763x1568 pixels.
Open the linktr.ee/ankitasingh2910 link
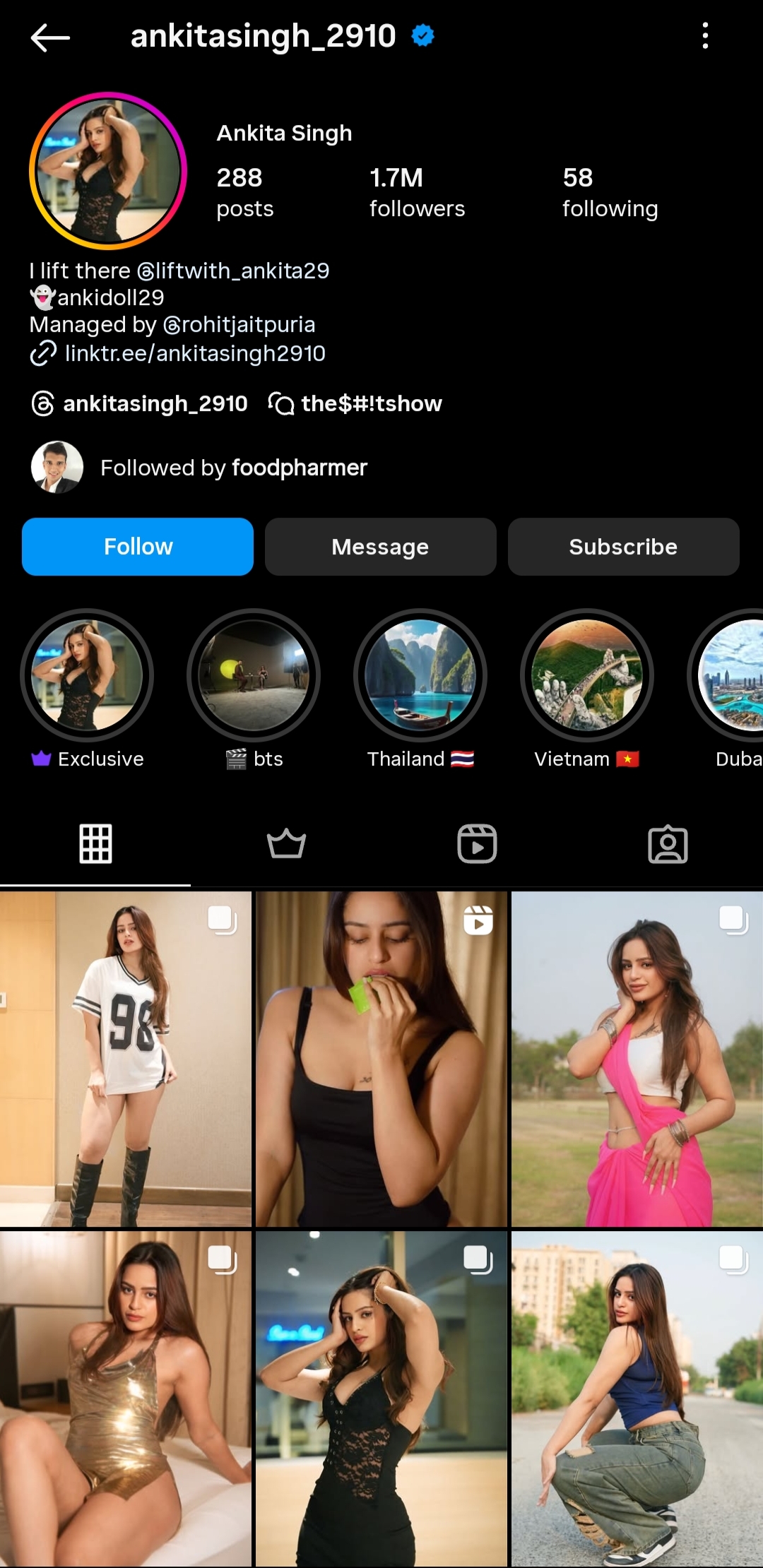(x=194, y=353)
